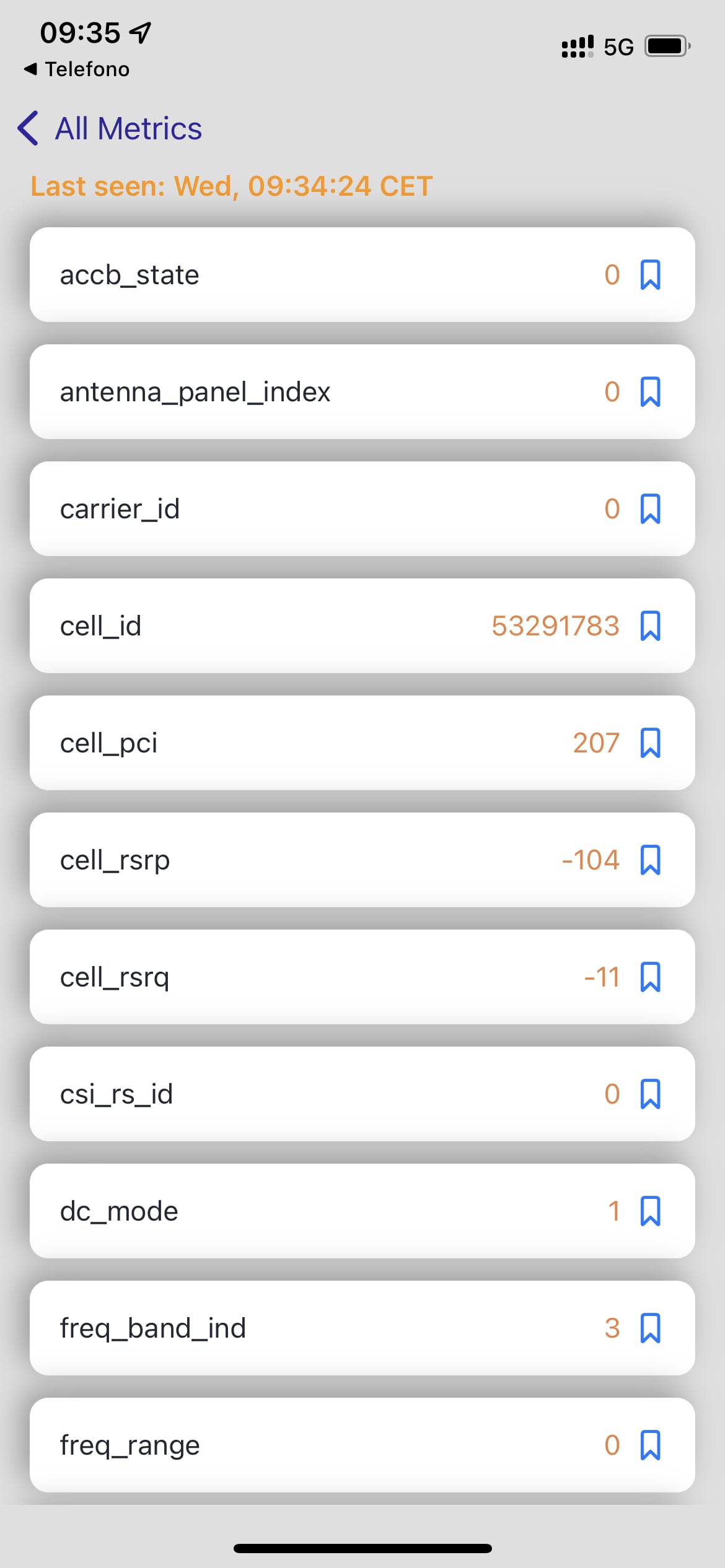Bookmark the cell_rsrp metric

click(650, 860)
